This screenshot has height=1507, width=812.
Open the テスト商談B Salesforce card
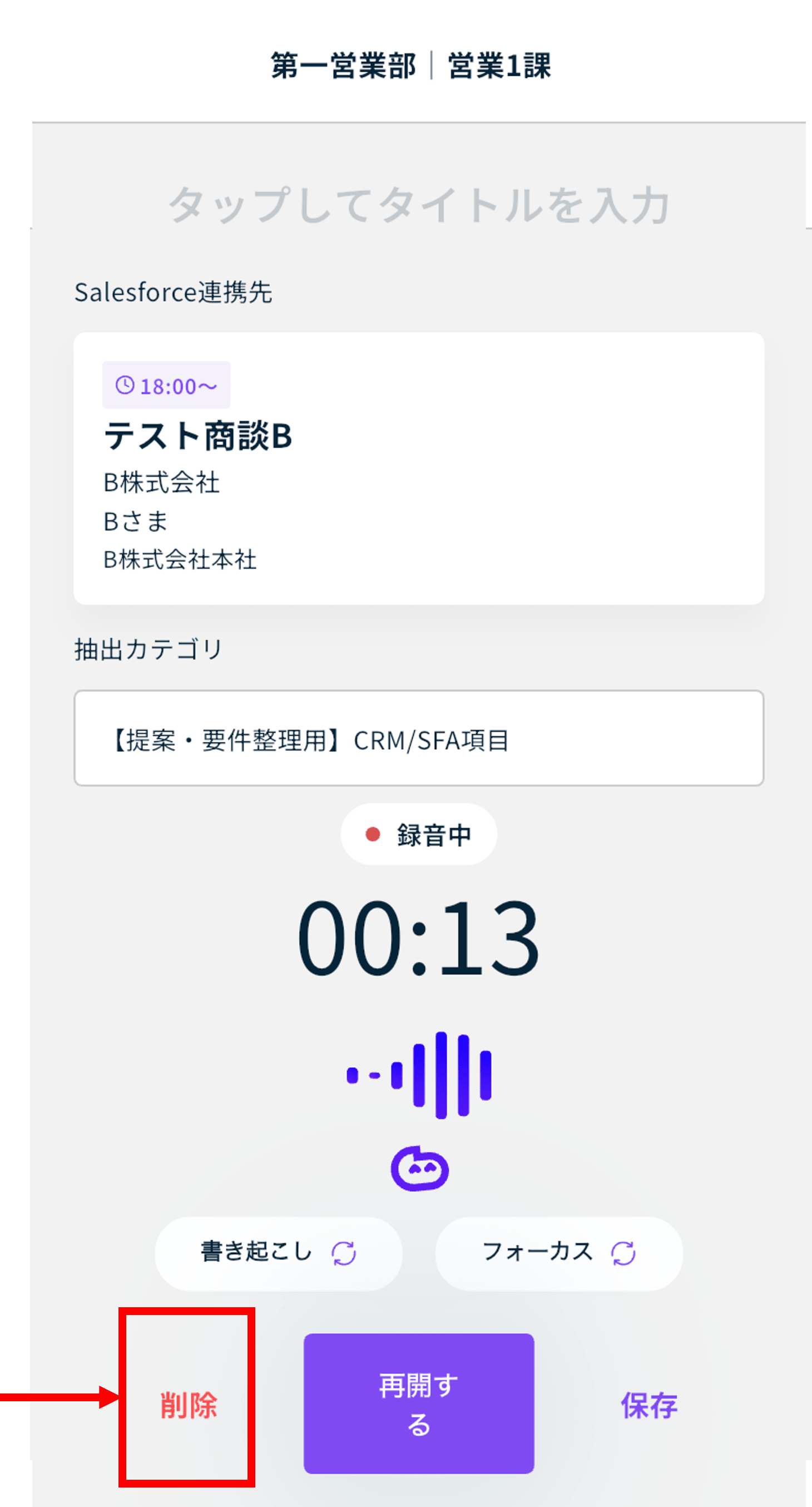pos(419,468)
